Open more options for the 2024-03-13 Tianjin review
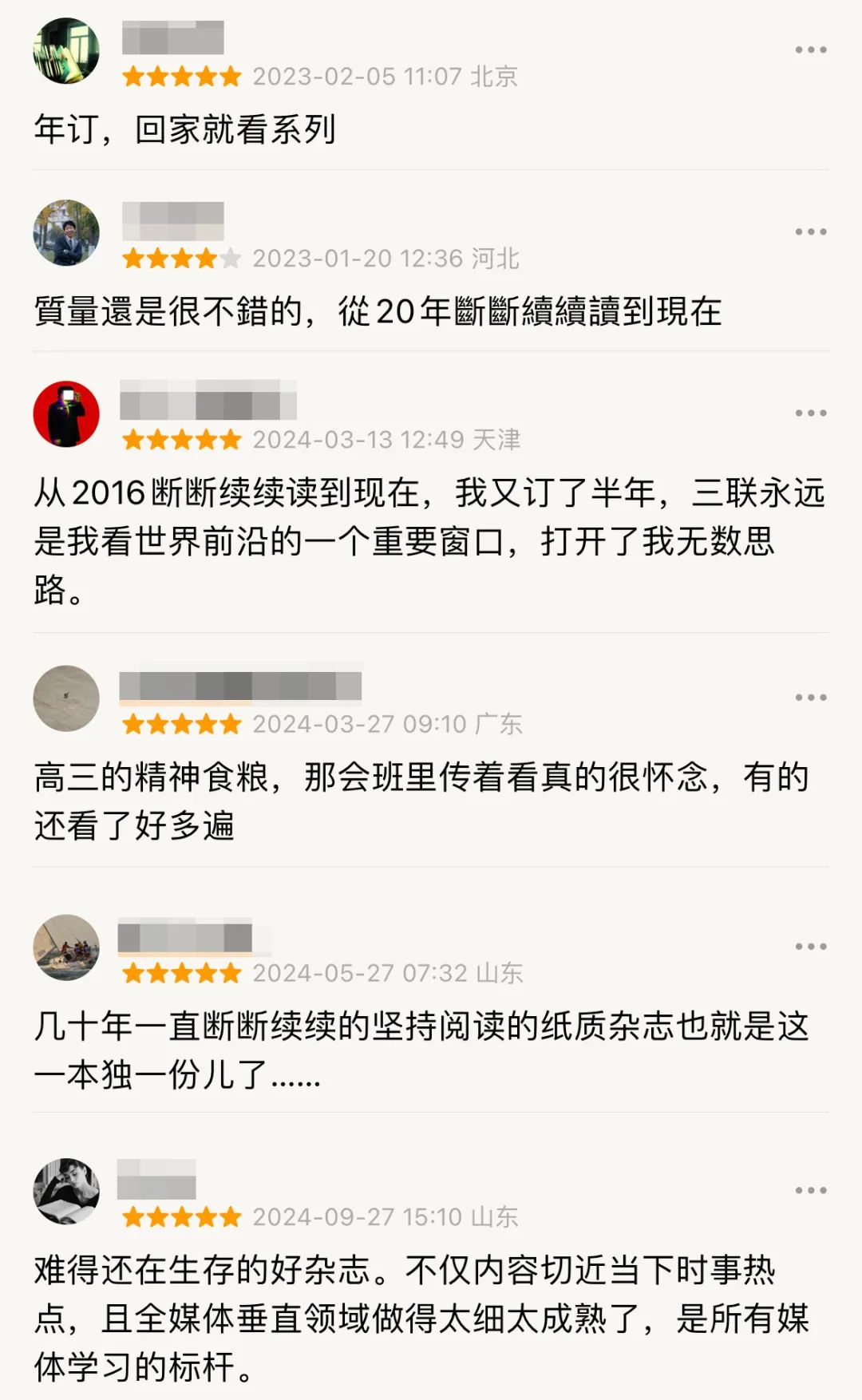This screenshot has height=1400, width=862. pos(809,412)
